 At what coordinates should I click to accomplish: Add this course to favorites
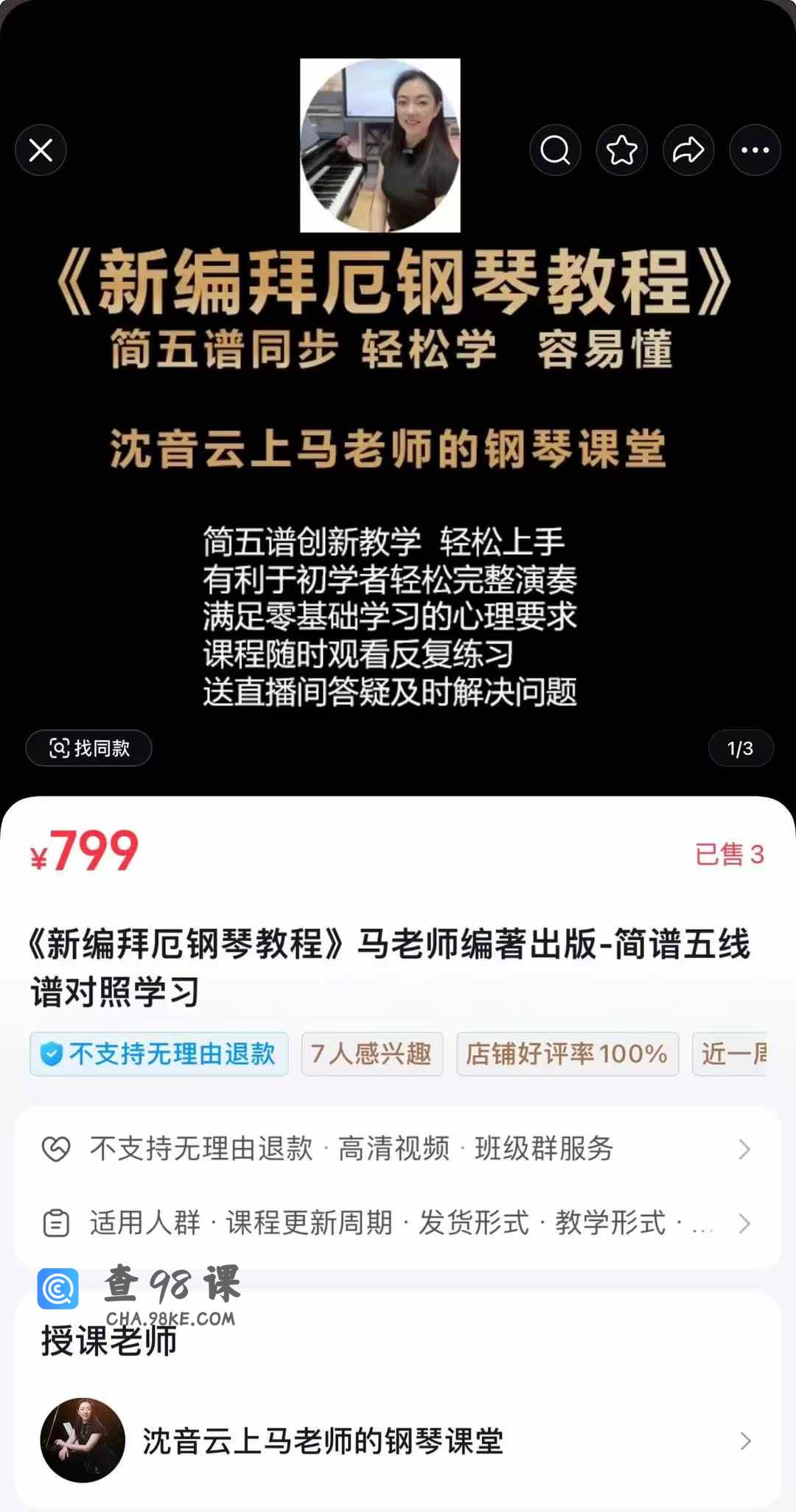click(621, 150)
